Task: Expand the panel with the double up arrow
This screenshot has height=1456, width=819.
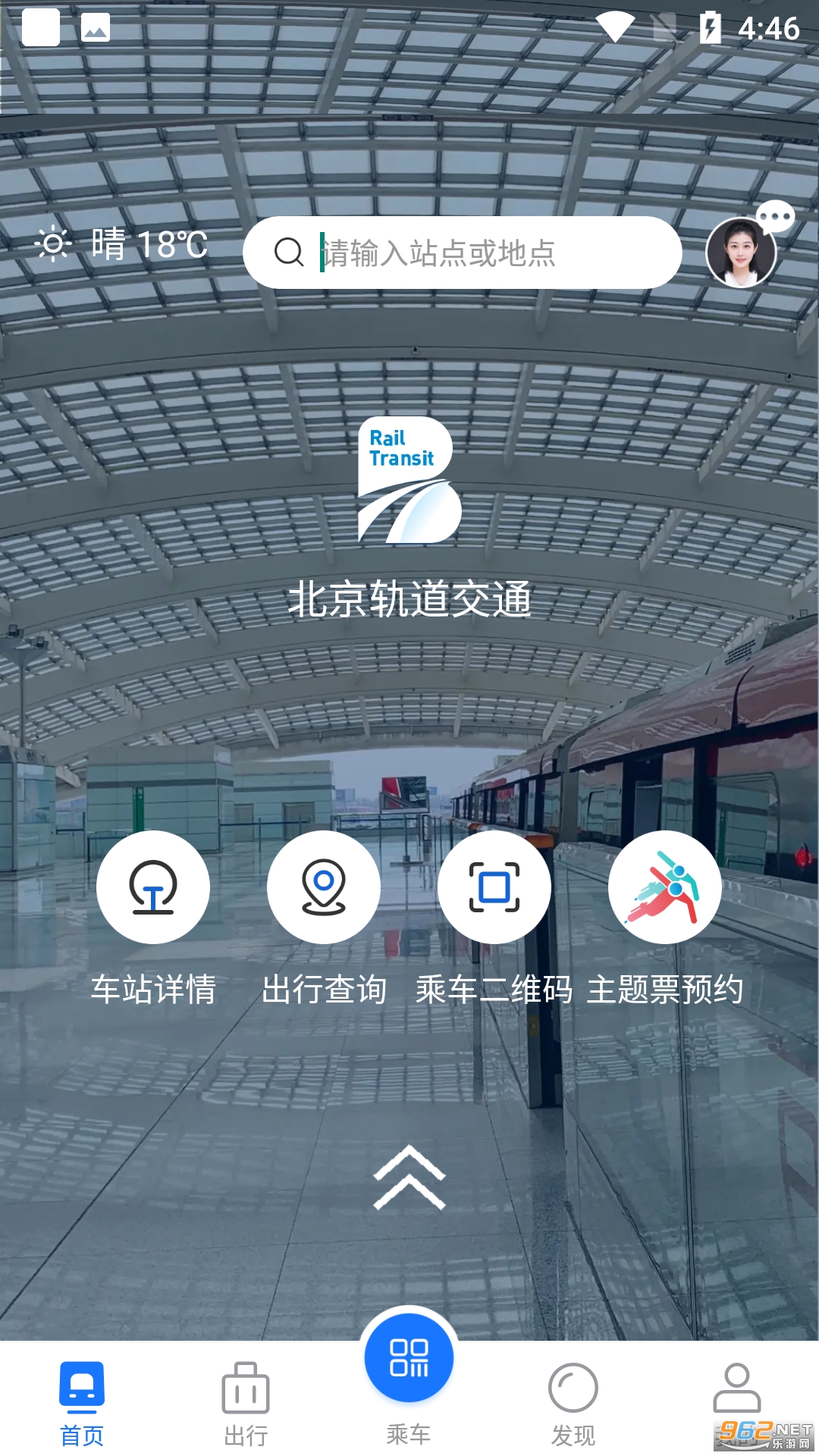Action: click(x=409, y=1177)
